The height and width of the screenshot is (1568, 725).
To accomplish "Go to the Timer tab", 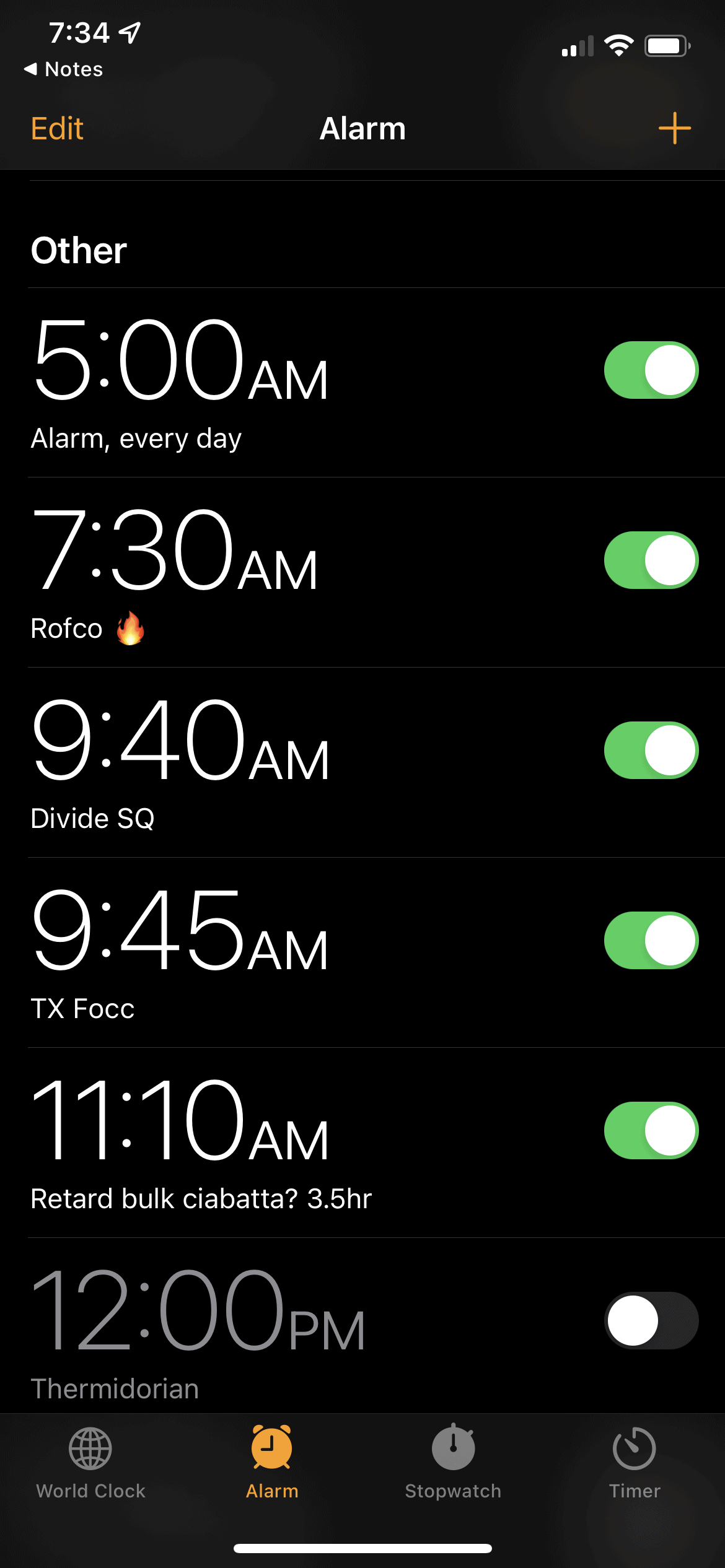I will point(634,1463).
